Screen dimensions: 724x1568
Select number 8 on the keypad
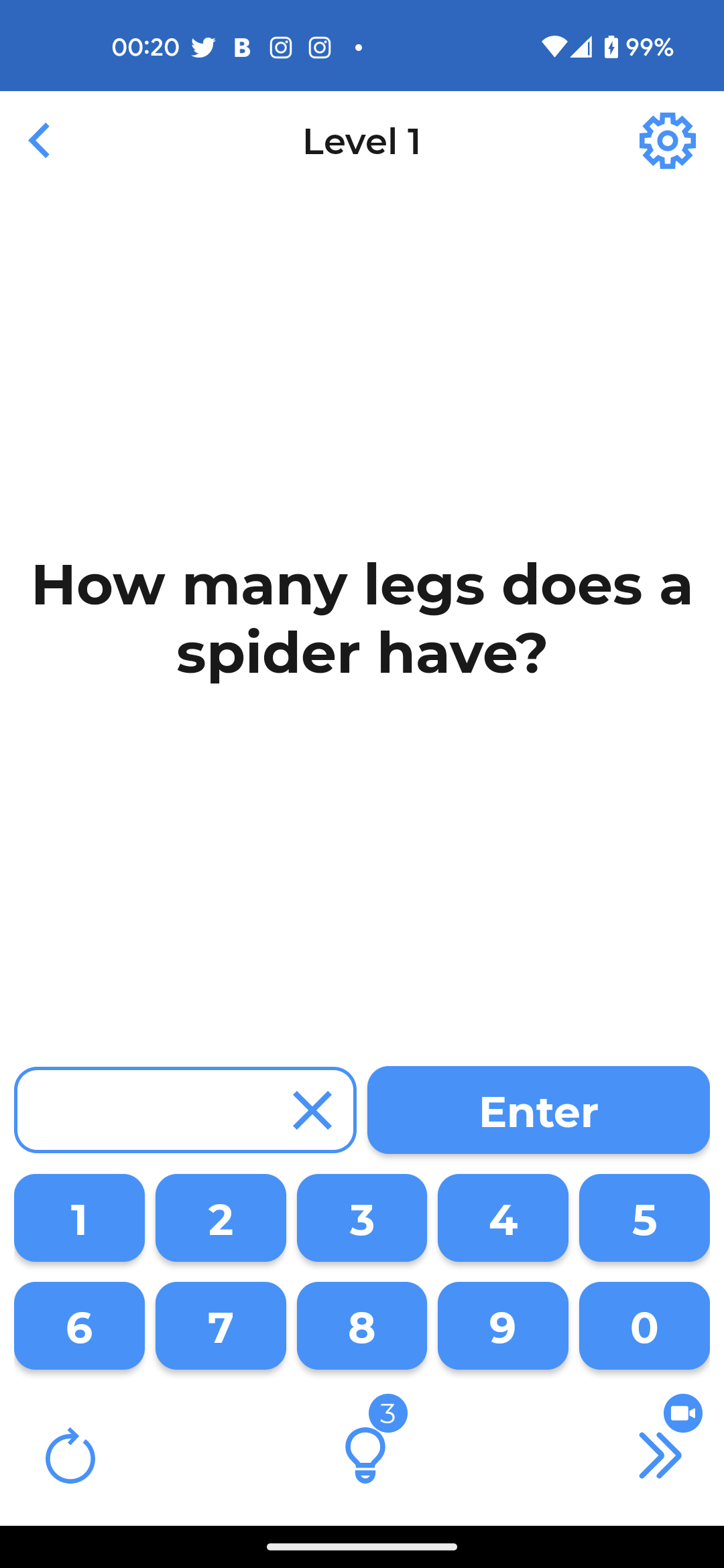(362, 1325)
